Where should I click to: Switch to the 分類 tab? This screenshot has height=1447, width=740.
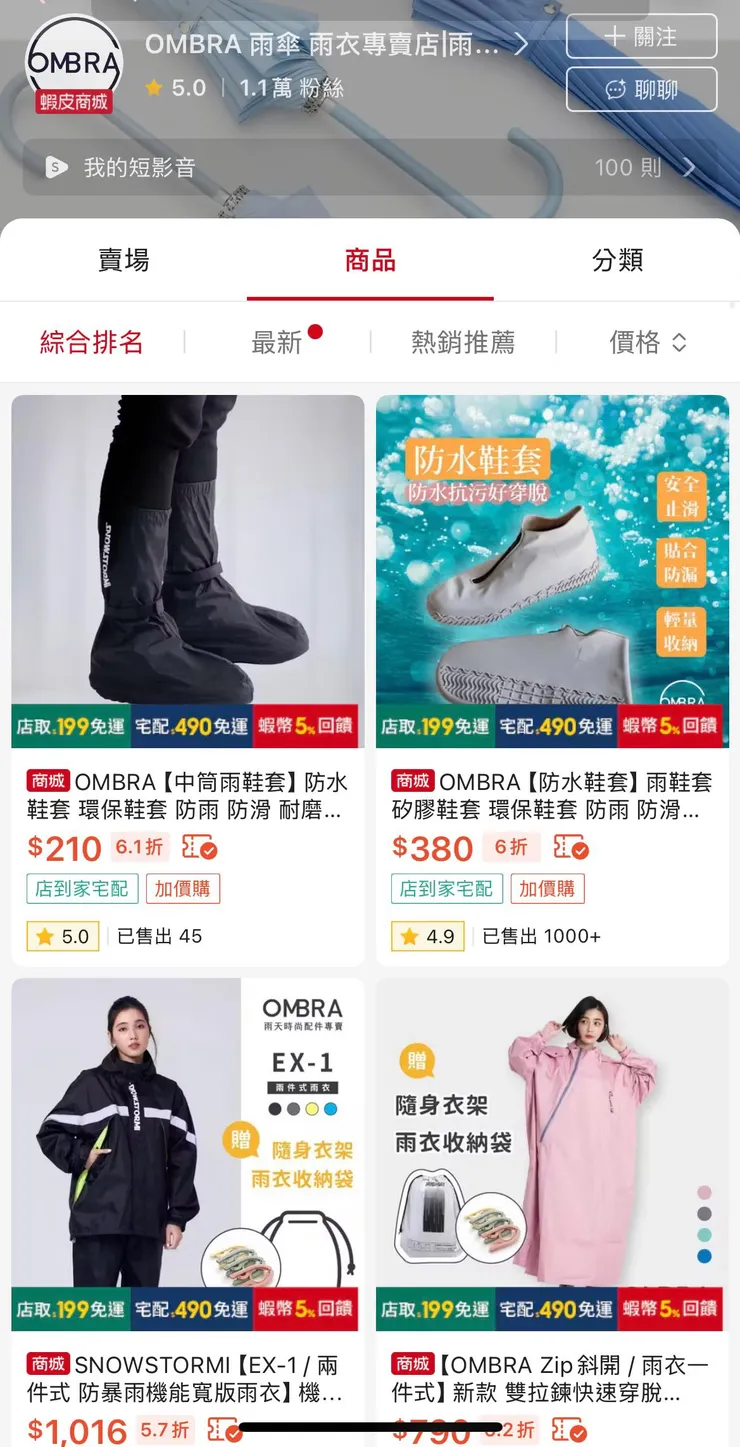tap(617, 261)
